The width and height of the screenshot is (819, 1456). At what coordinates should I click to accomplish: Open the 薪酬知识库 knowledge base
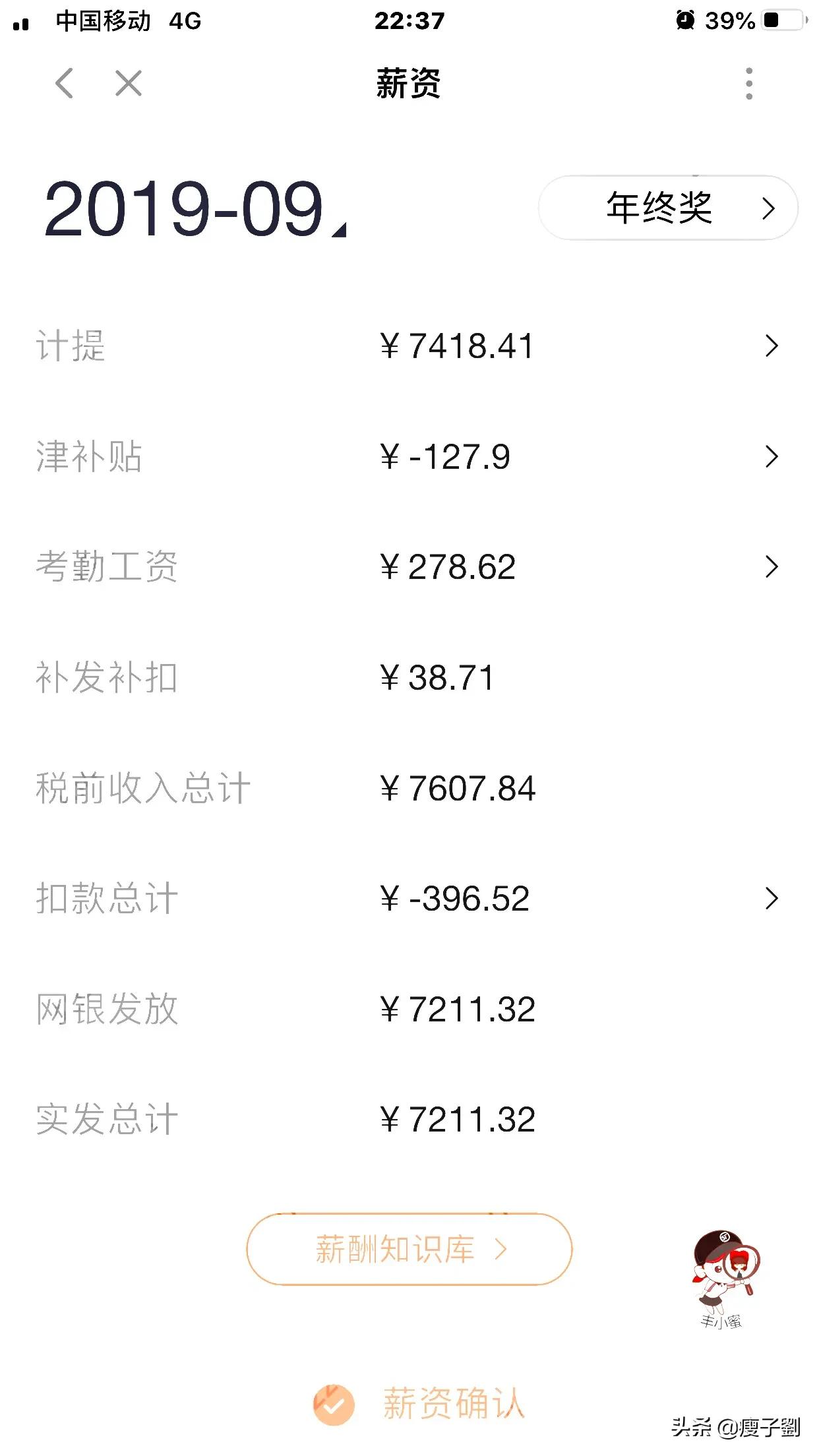[409, 1250]
